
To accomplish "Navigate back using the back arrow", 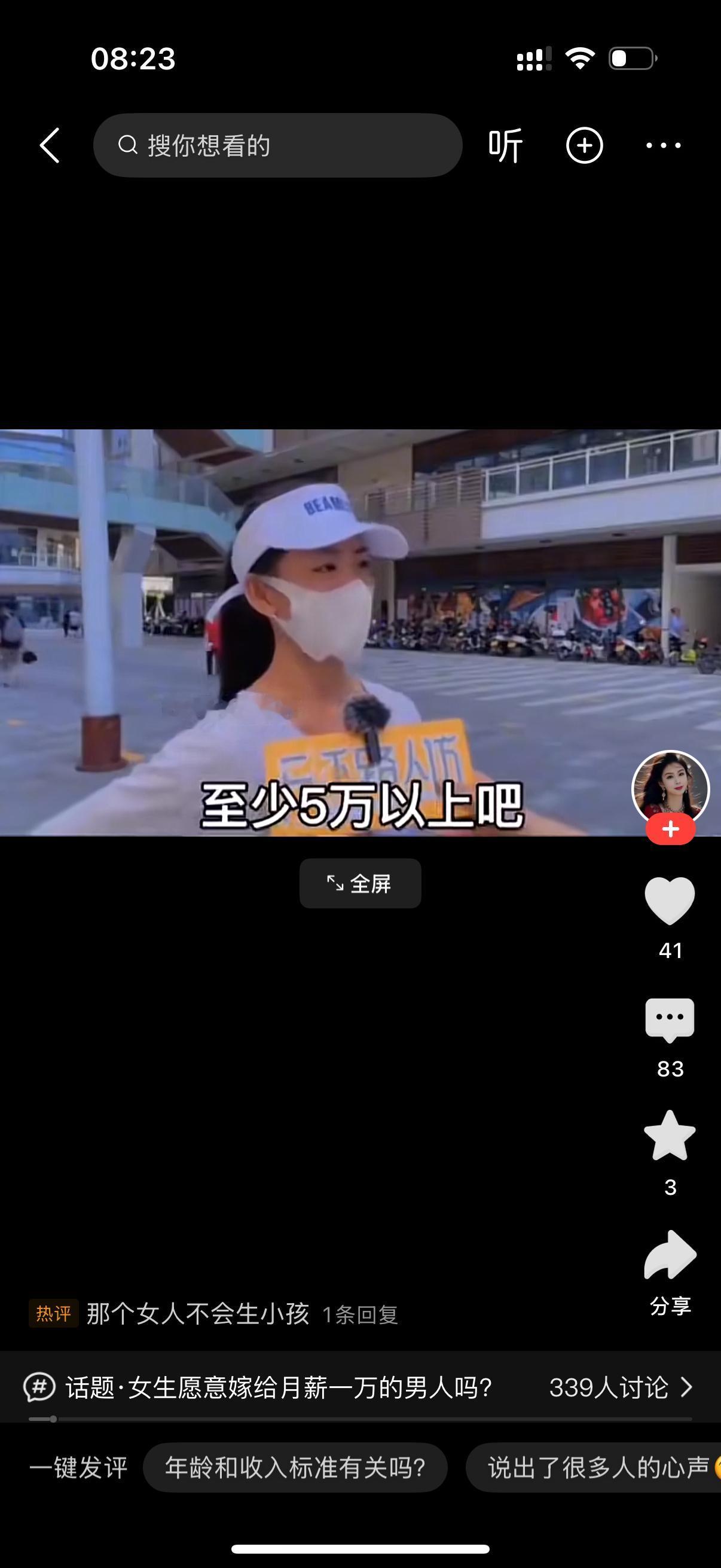I will 51,146.
